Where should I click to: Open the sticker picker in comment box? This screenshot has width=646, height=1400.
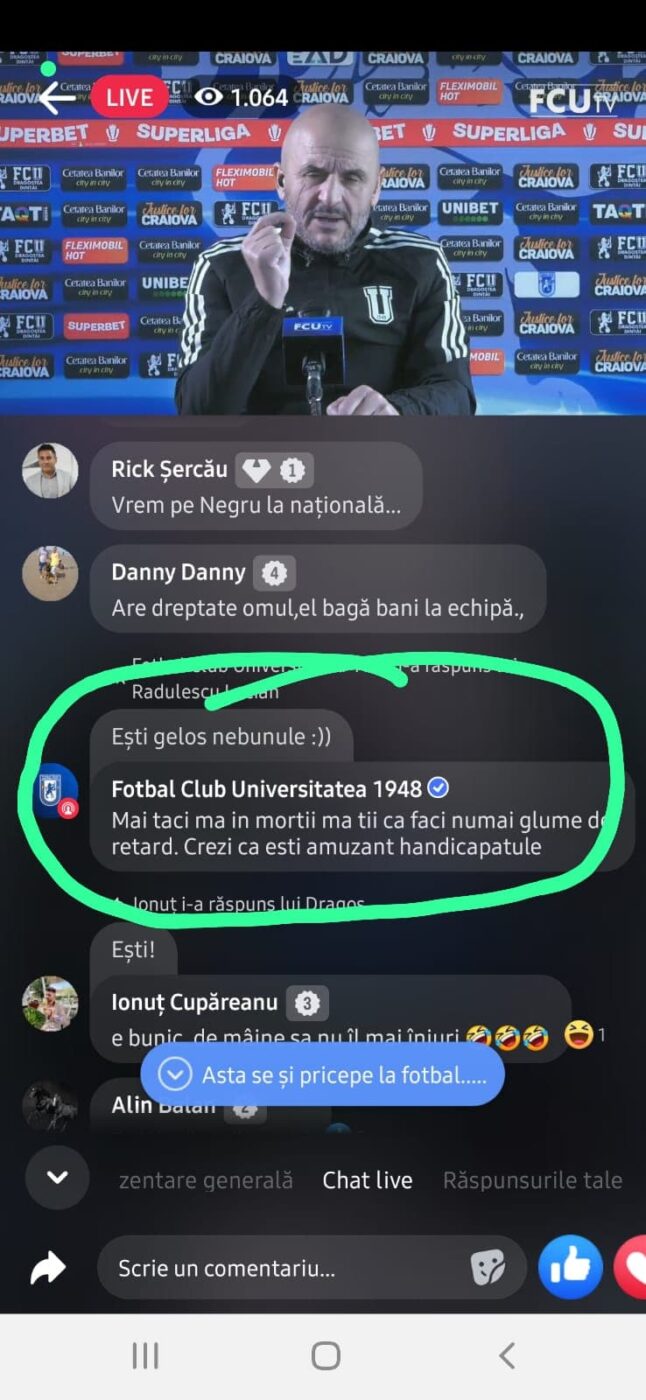coord(488,1268)
